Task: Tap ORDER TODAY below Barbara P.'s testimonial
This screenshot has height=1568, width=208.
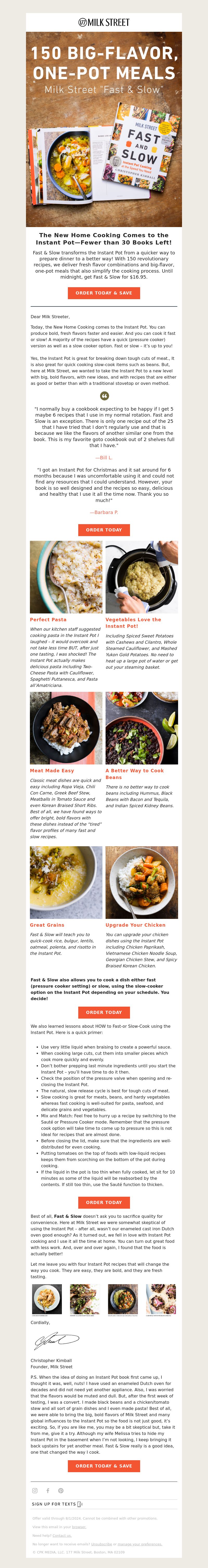Action: pyautogui.click(x=103, y=530)
